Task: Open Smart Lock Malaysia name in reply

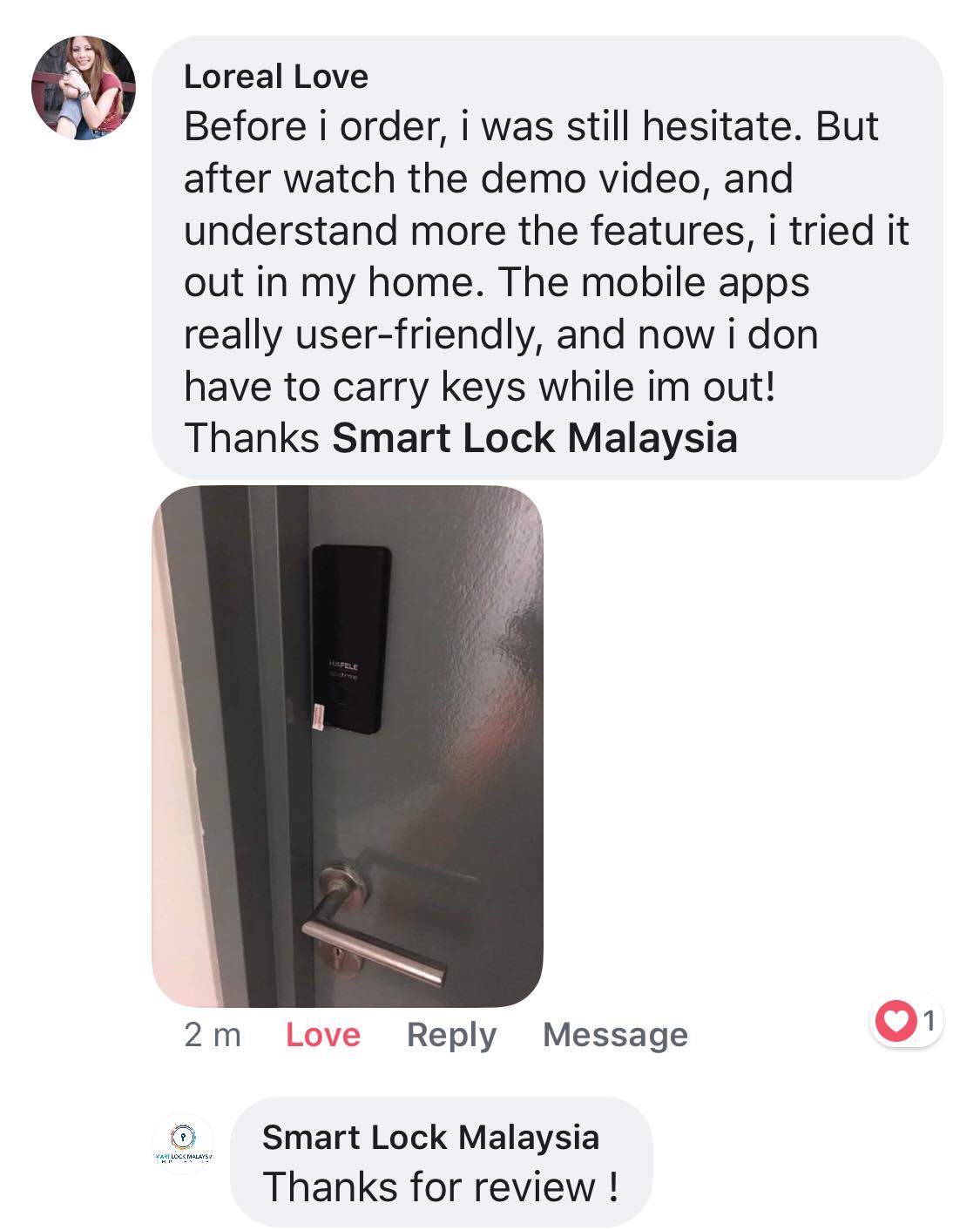Action: click(430, 1137)
